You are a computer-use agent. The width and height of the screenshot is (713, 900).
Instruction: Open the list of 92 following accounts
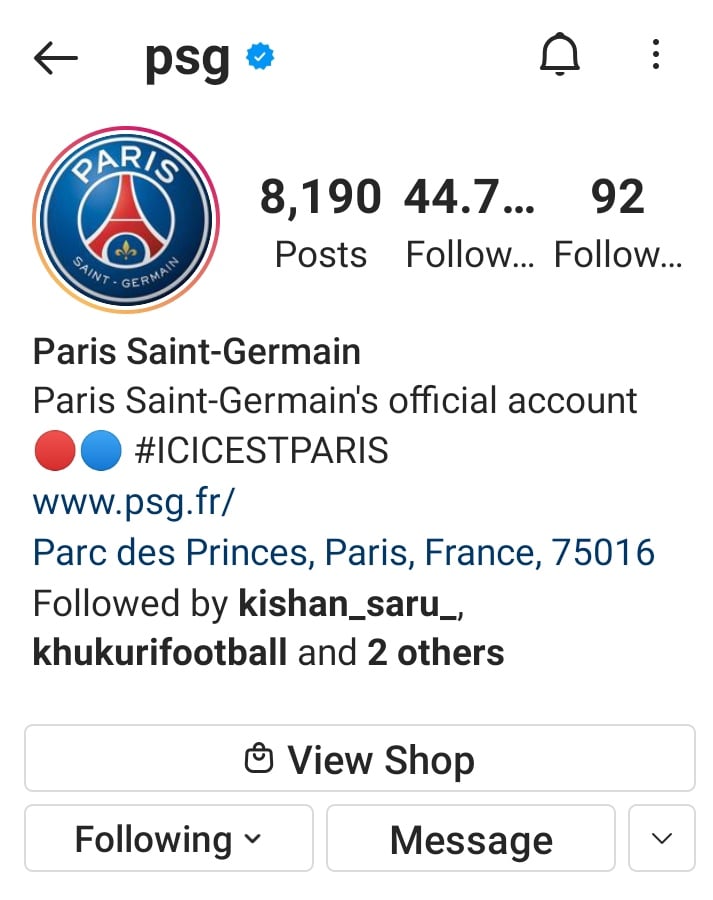click(618, 222)
